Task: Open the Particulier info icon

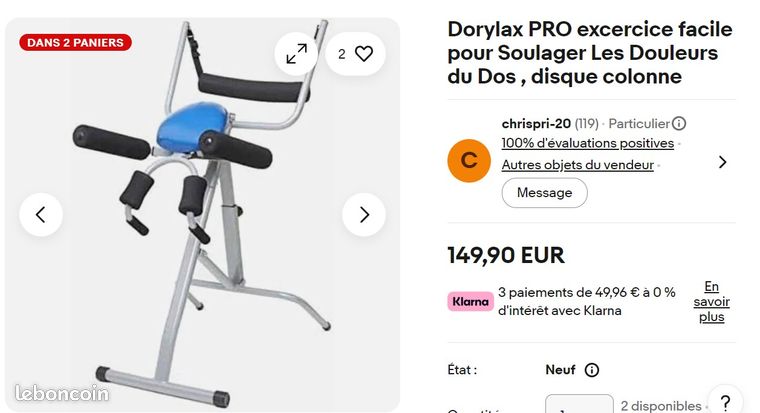Action: 679,124
